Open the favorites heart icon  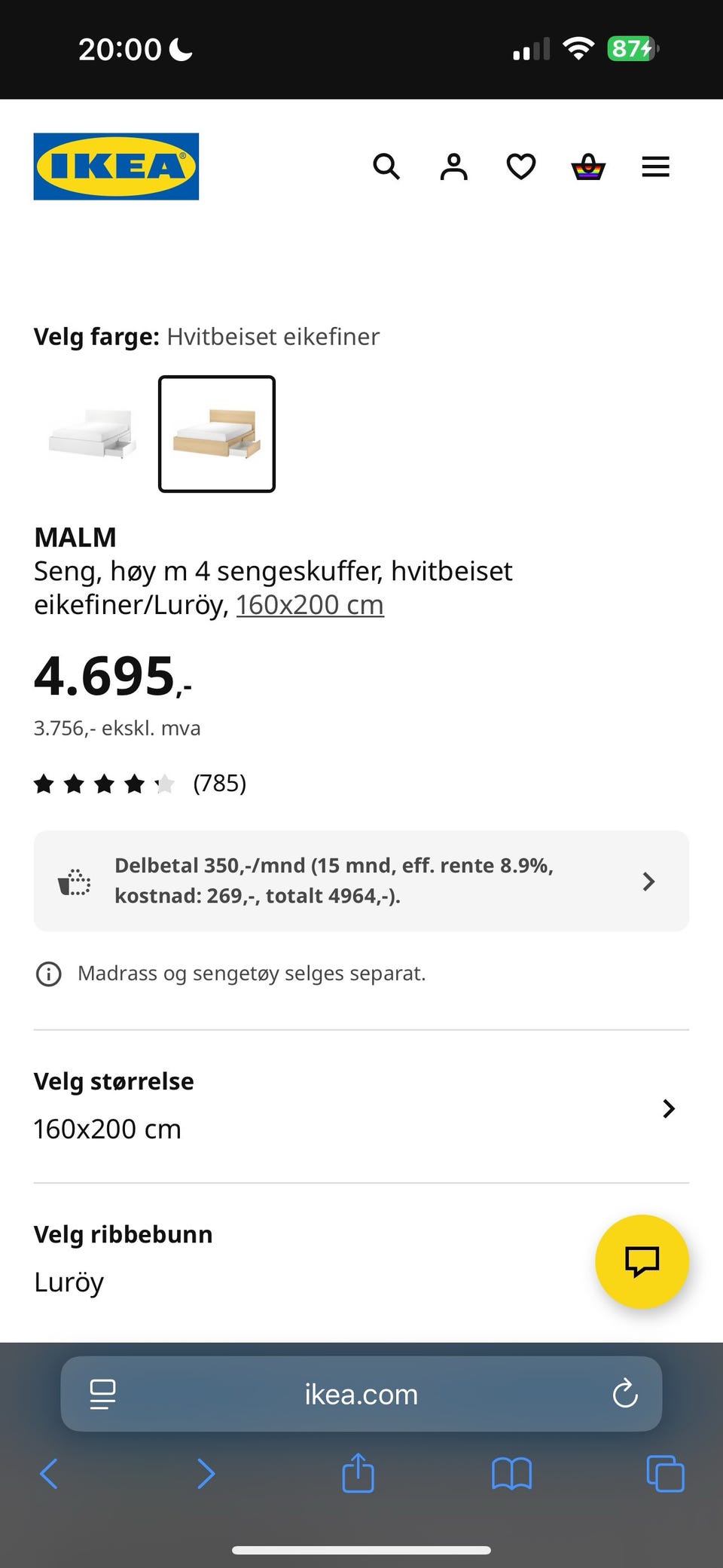520,167
